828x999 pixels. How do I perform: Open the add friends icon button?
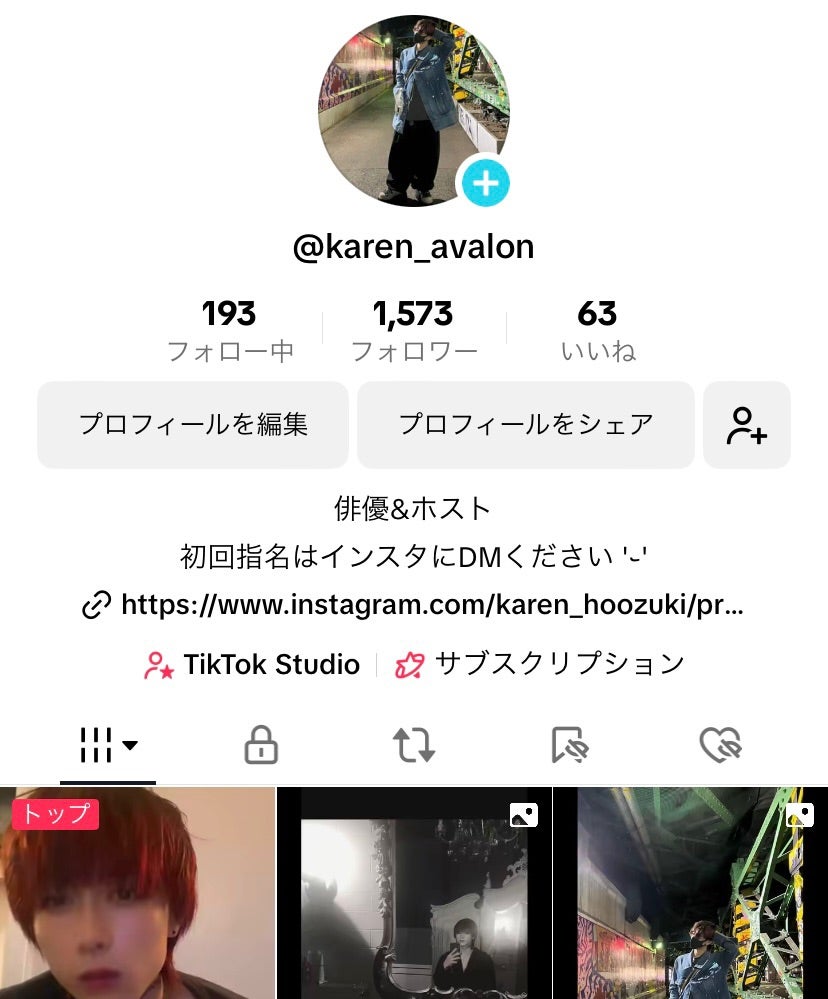click(x=747, y=424)
